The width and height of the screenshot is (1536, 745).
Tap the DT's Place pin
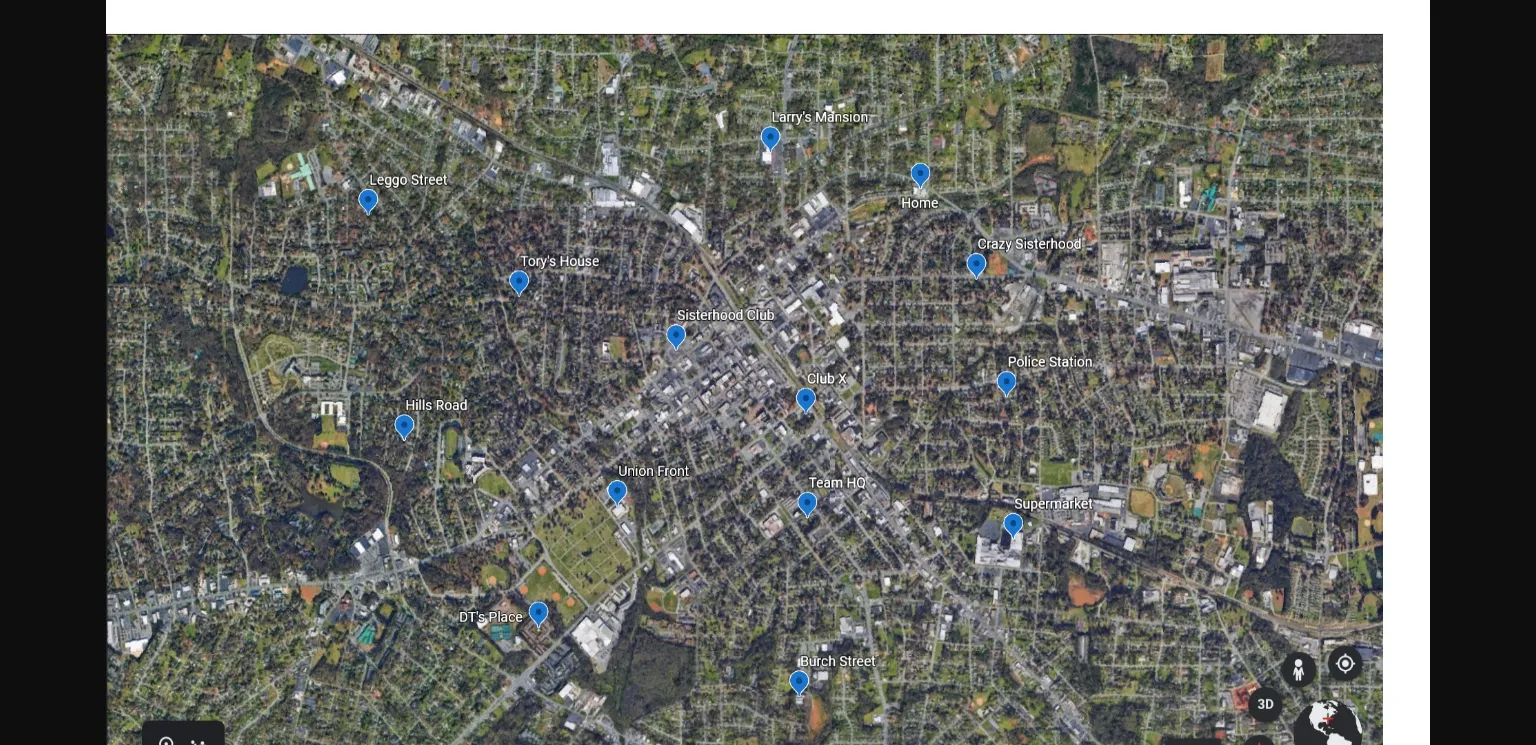(x=538, y=613)
